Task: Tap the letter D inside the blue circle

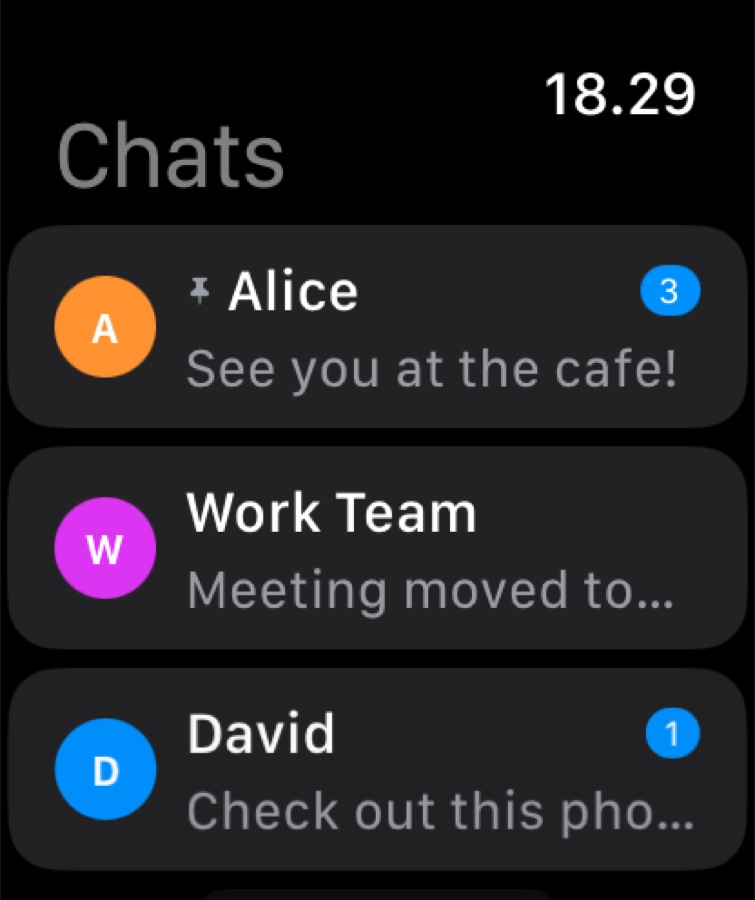Action: pyautogui.click(x=105, y=770)
